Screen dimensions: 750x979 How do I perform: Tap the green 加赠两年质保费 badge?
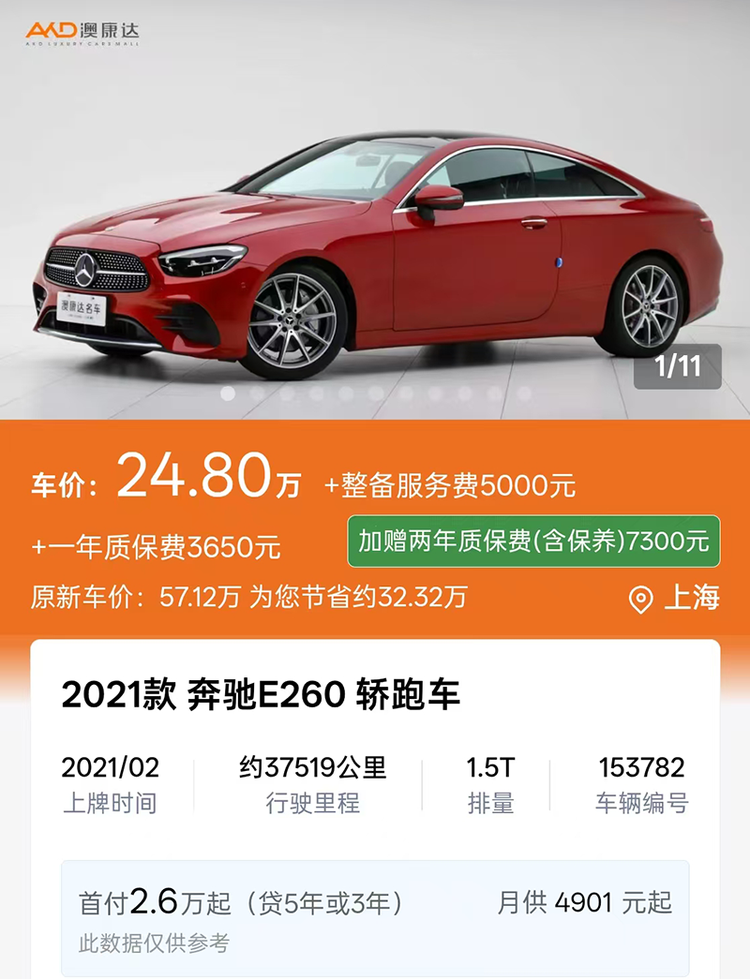[x=533, y=542]
